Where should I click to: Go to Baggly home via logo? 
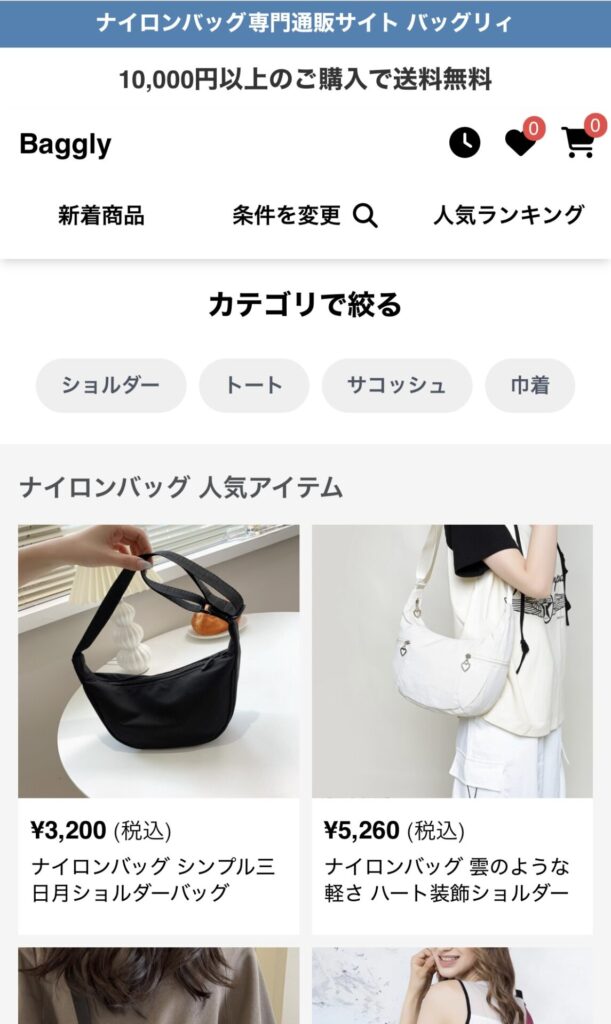coord(65,144)
